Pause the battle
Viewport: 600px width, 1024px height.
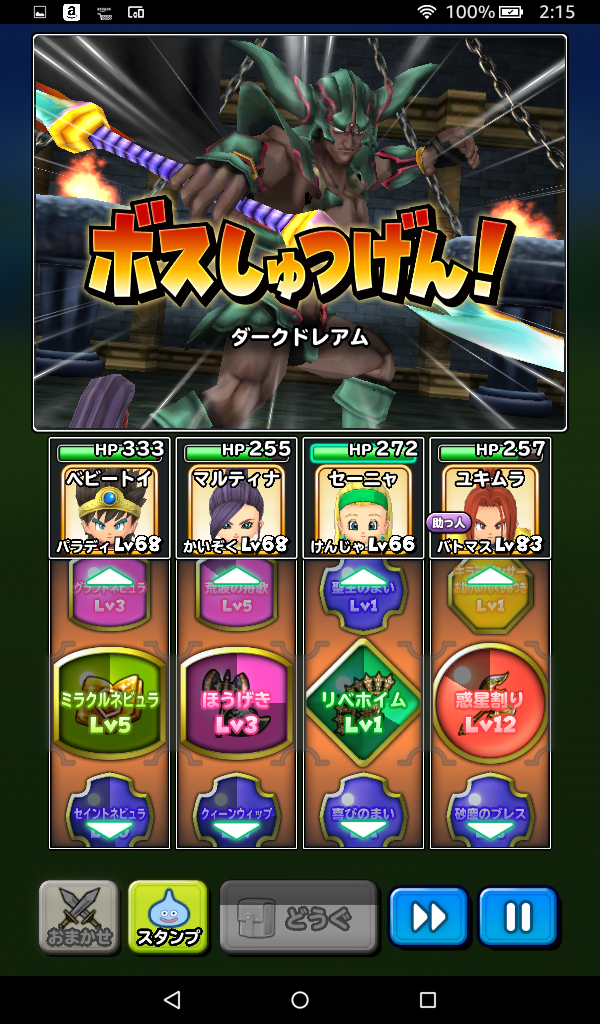(517, 916)
